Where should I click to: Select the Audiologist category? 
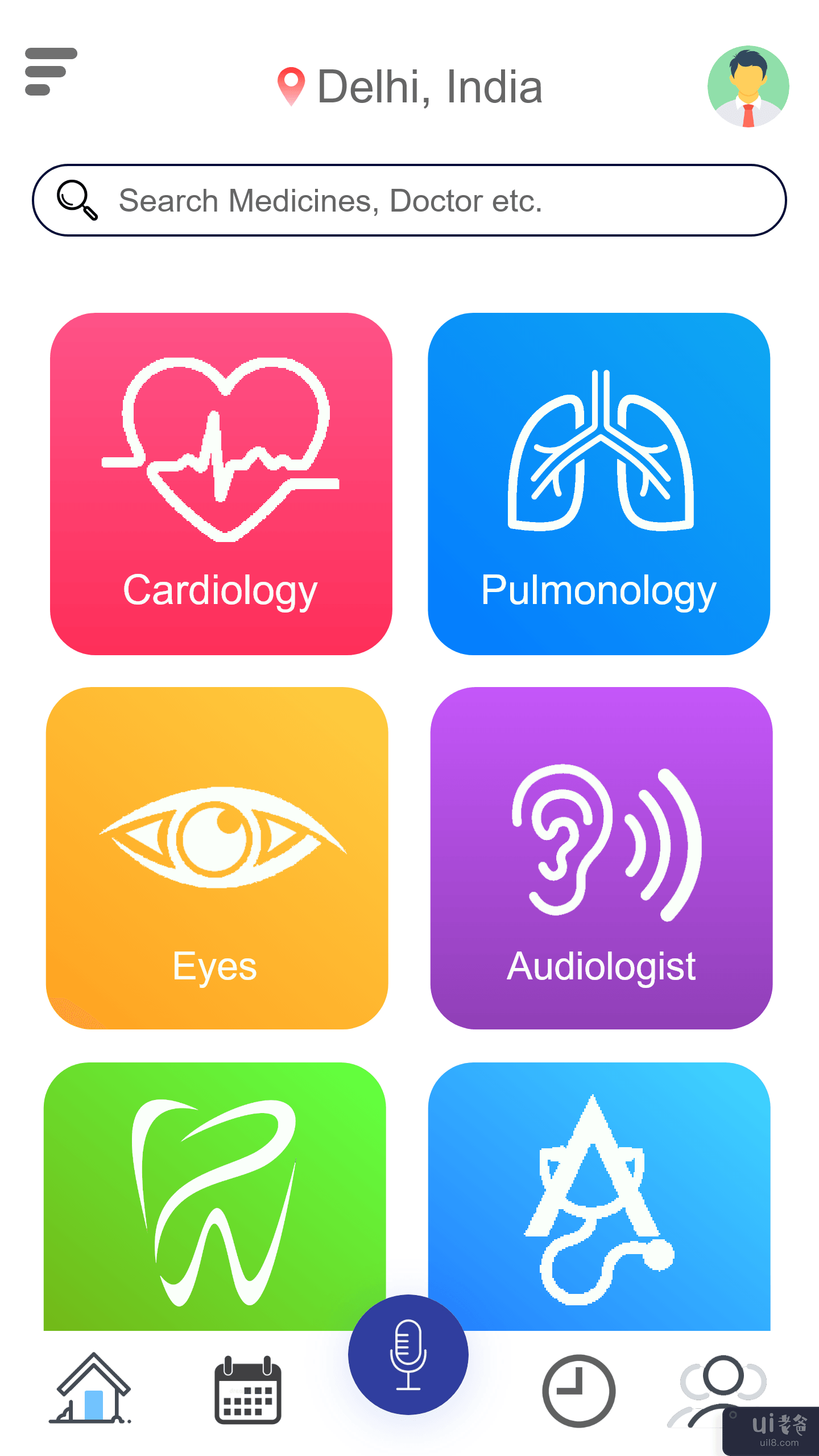[601, 858]
